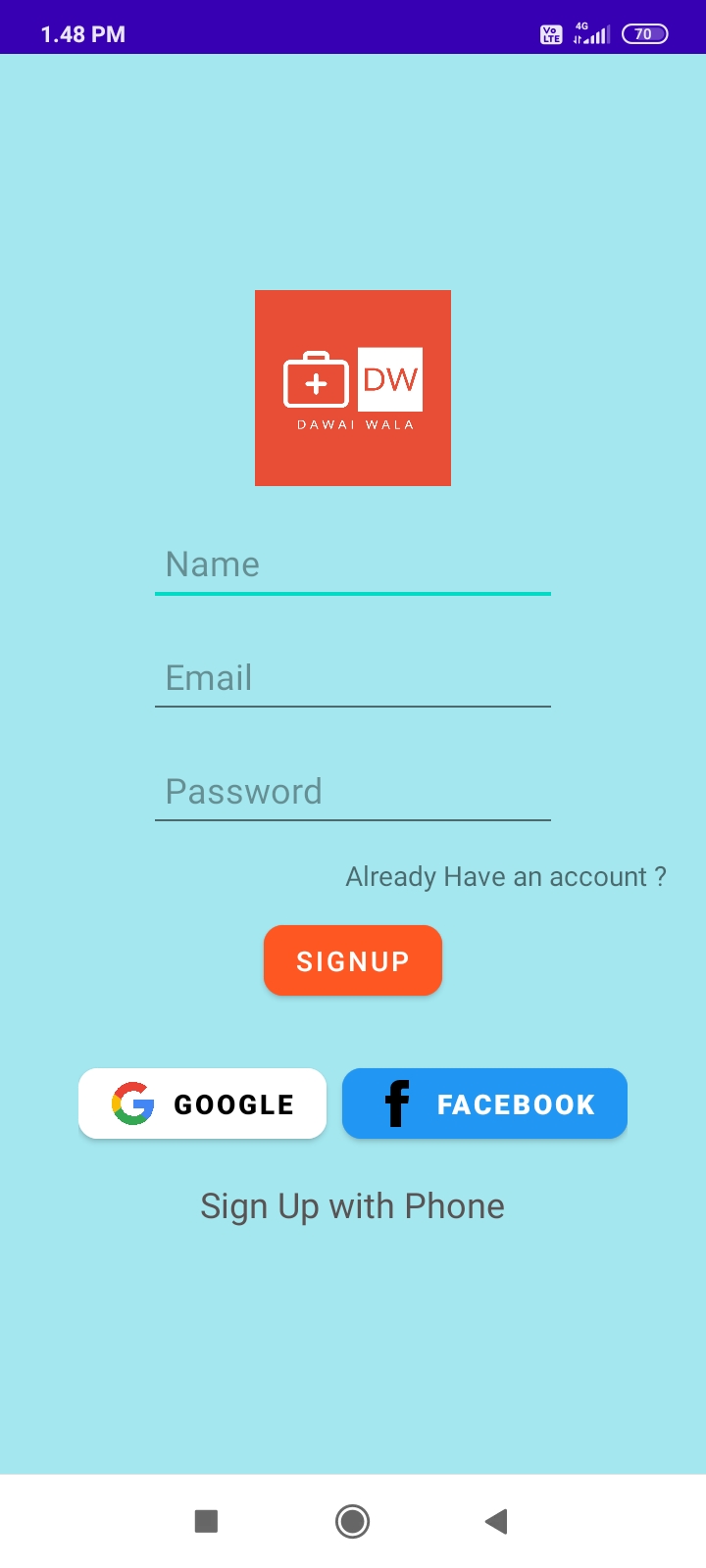Click the FACEBOOK sign-in button

click(484, 1103)
